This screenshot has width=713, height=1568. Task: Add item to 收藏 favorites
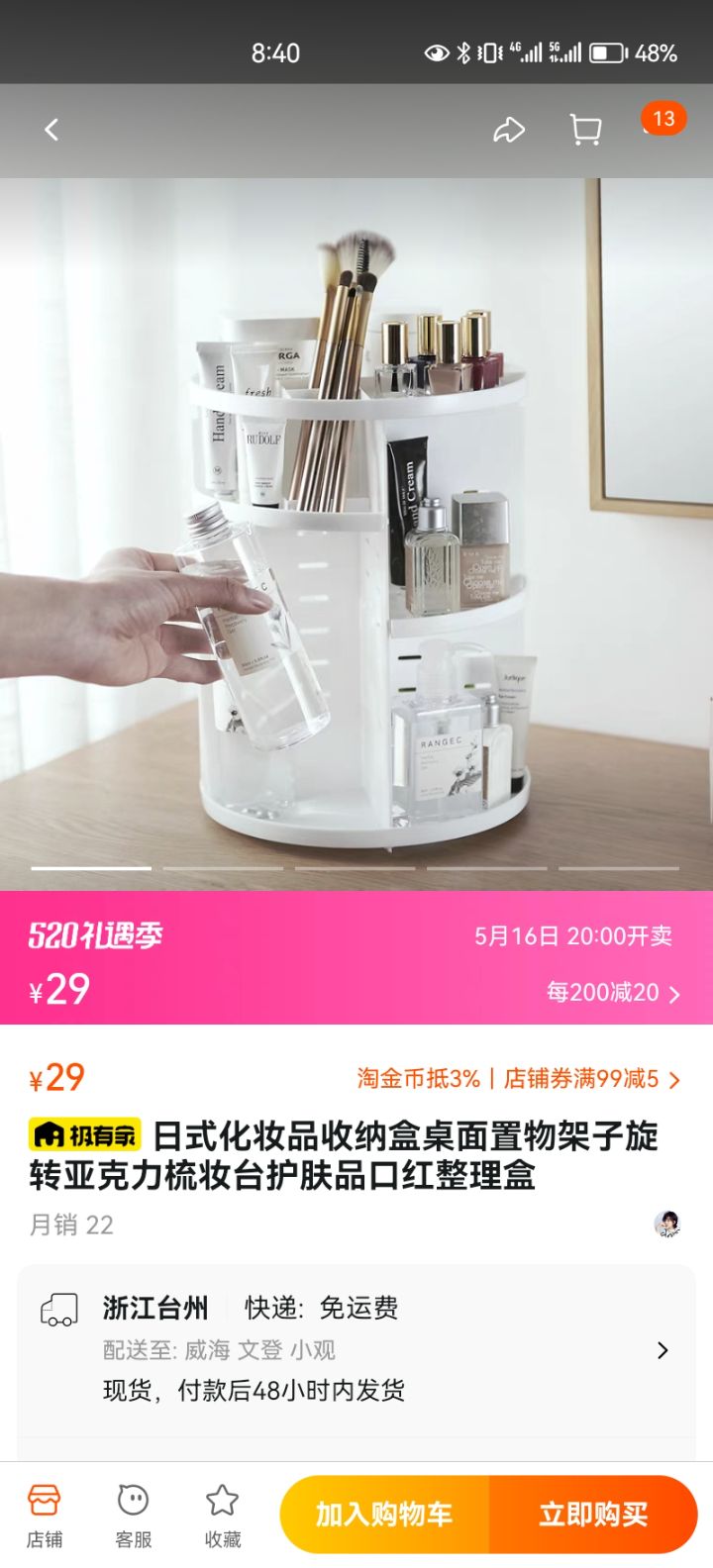coord(223,1516)
